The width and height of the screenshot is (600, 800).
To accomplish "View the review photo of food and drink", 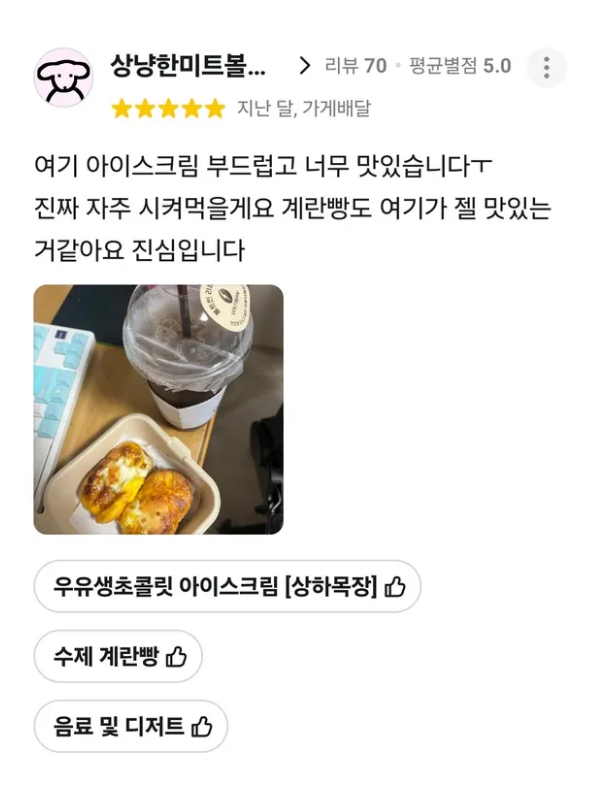I will pyautogui.click(x=158, y=409).
